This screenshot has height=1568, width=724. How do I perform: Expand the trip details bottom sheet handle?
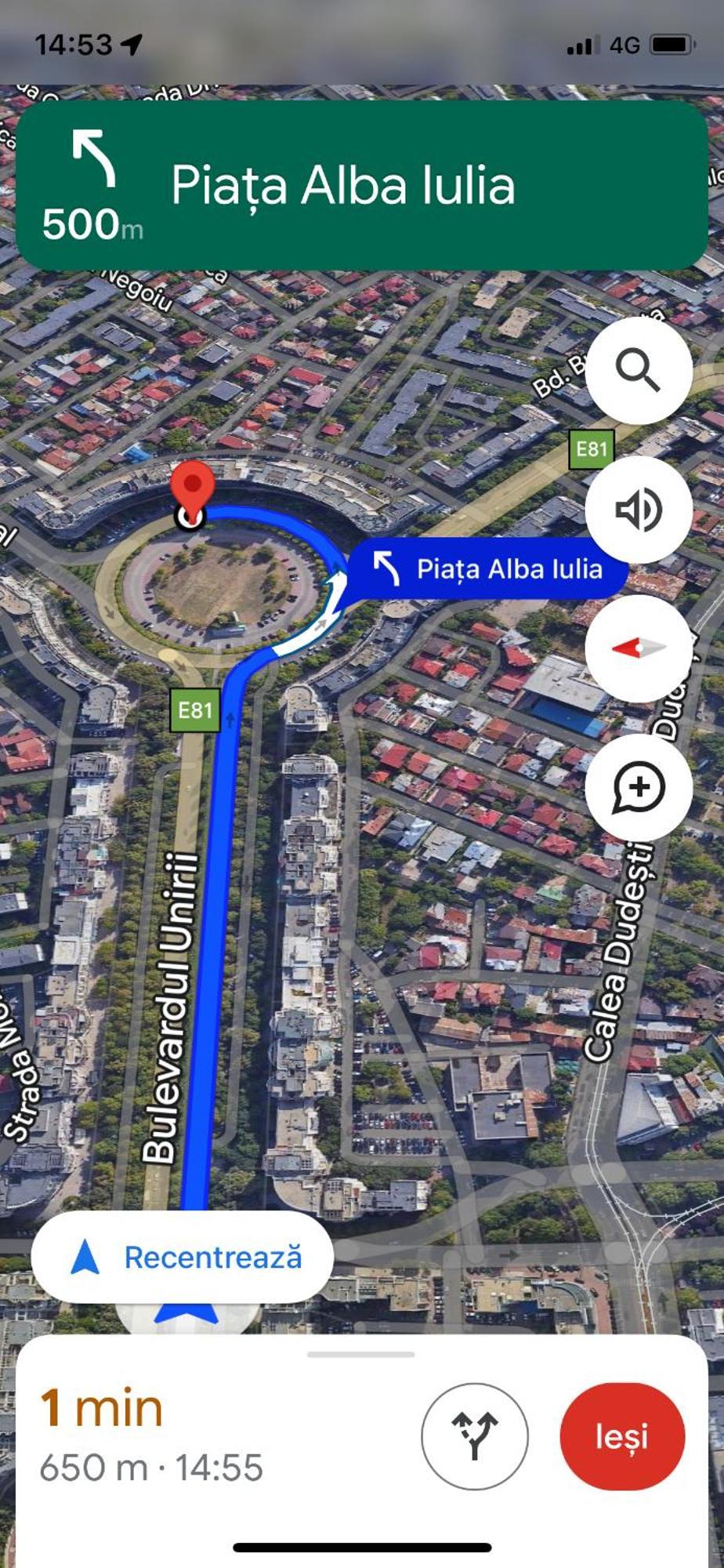coord(361,1354)
